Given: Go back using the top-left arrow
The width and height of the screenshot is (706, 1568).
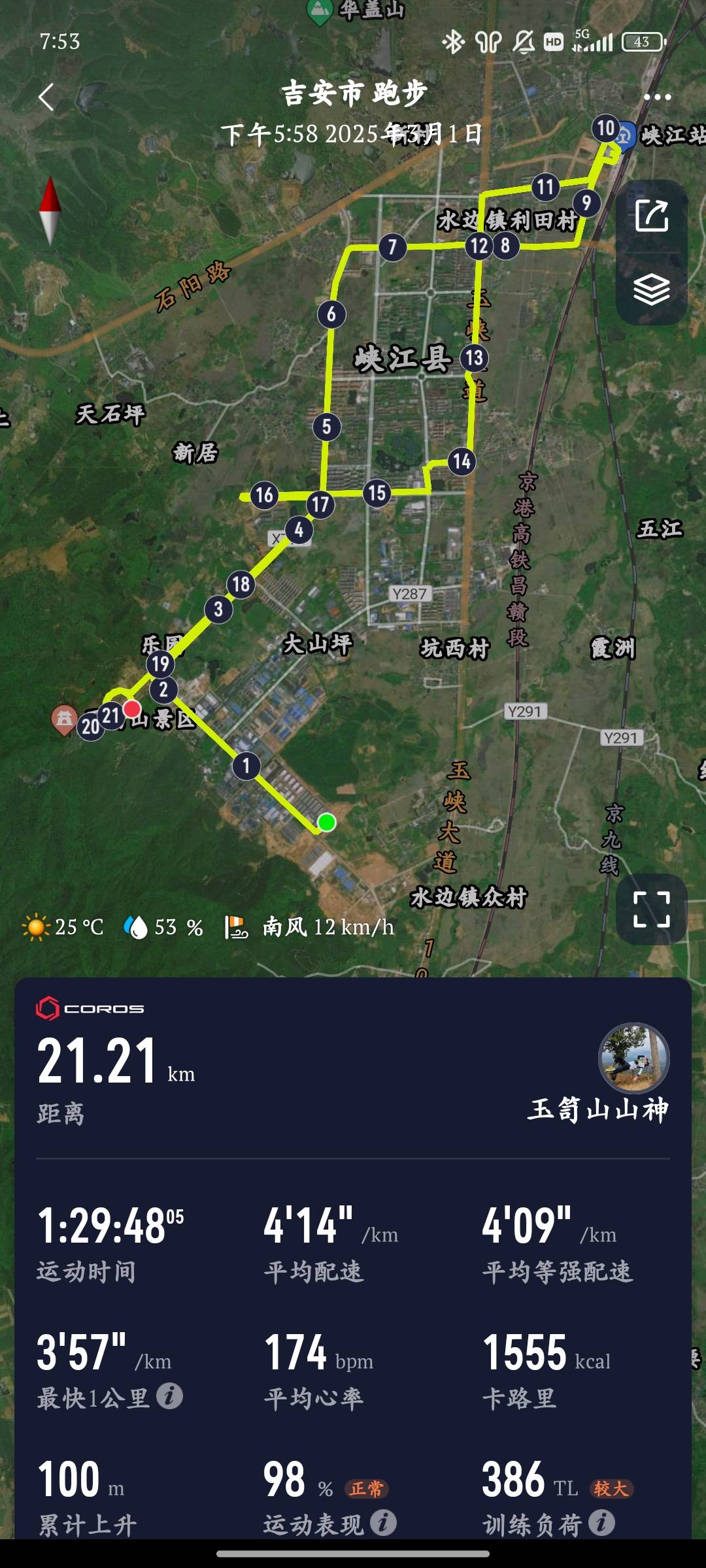Looking at the screenshot, I should tap(46, 97).
